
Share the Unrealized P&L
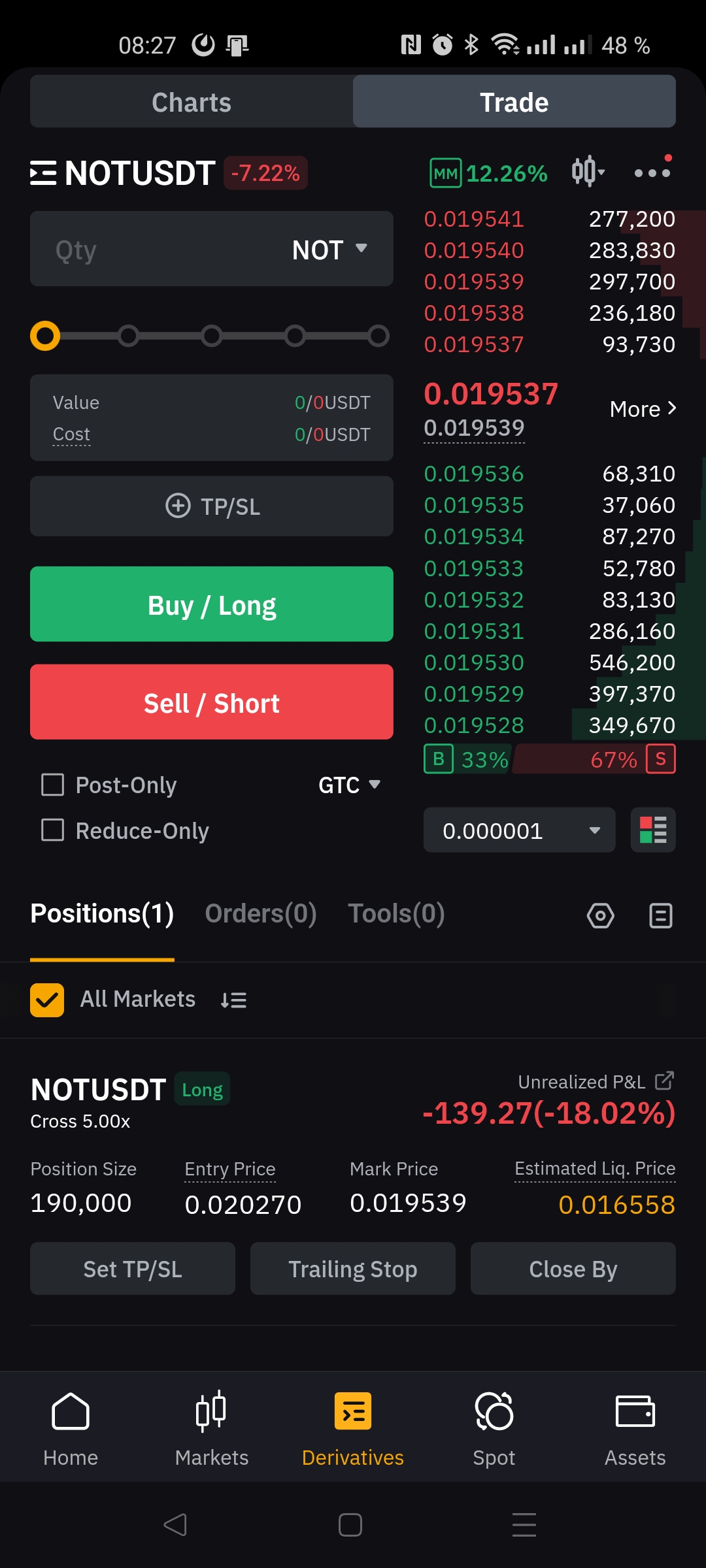664,1081
